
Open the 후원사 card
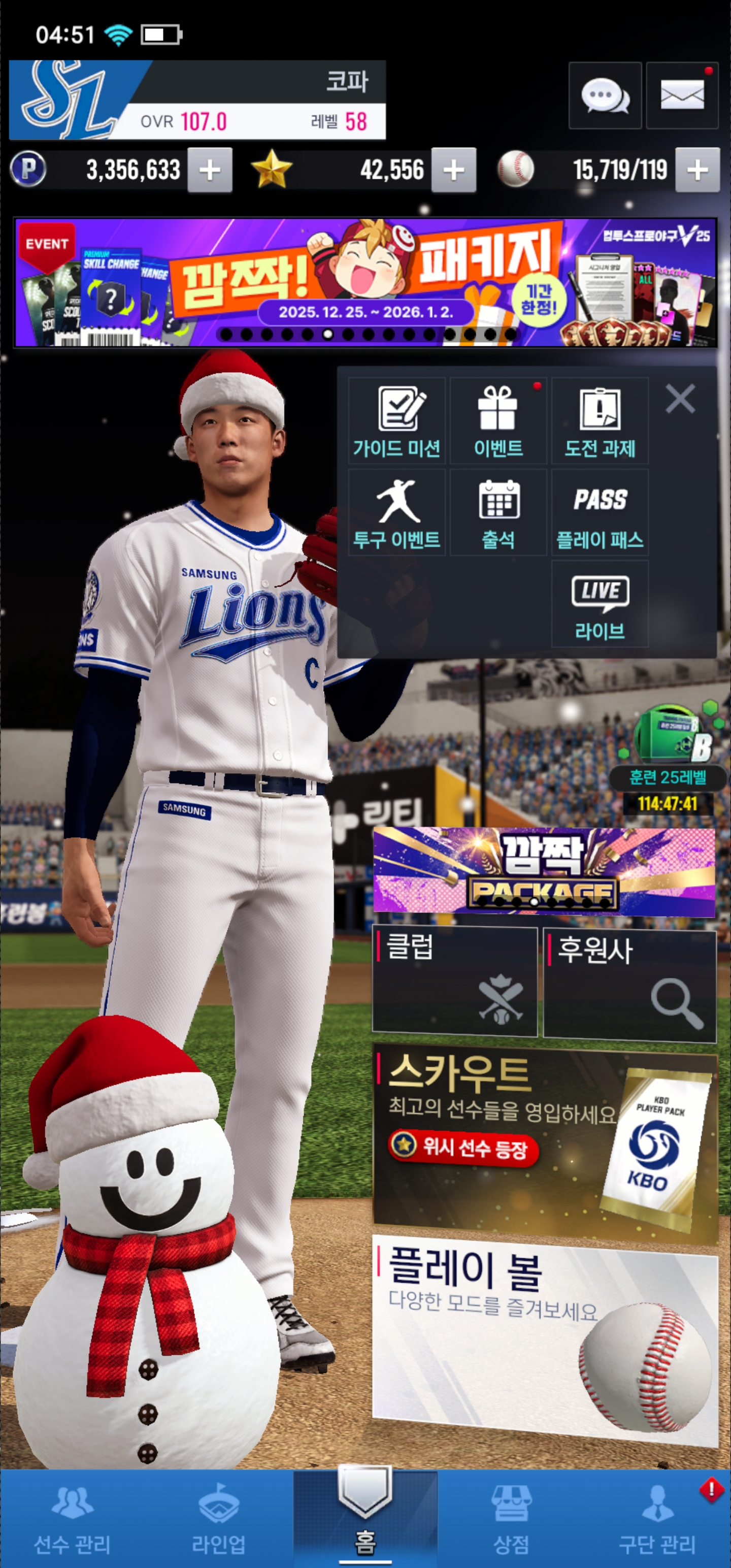click(x=629, y=983)
